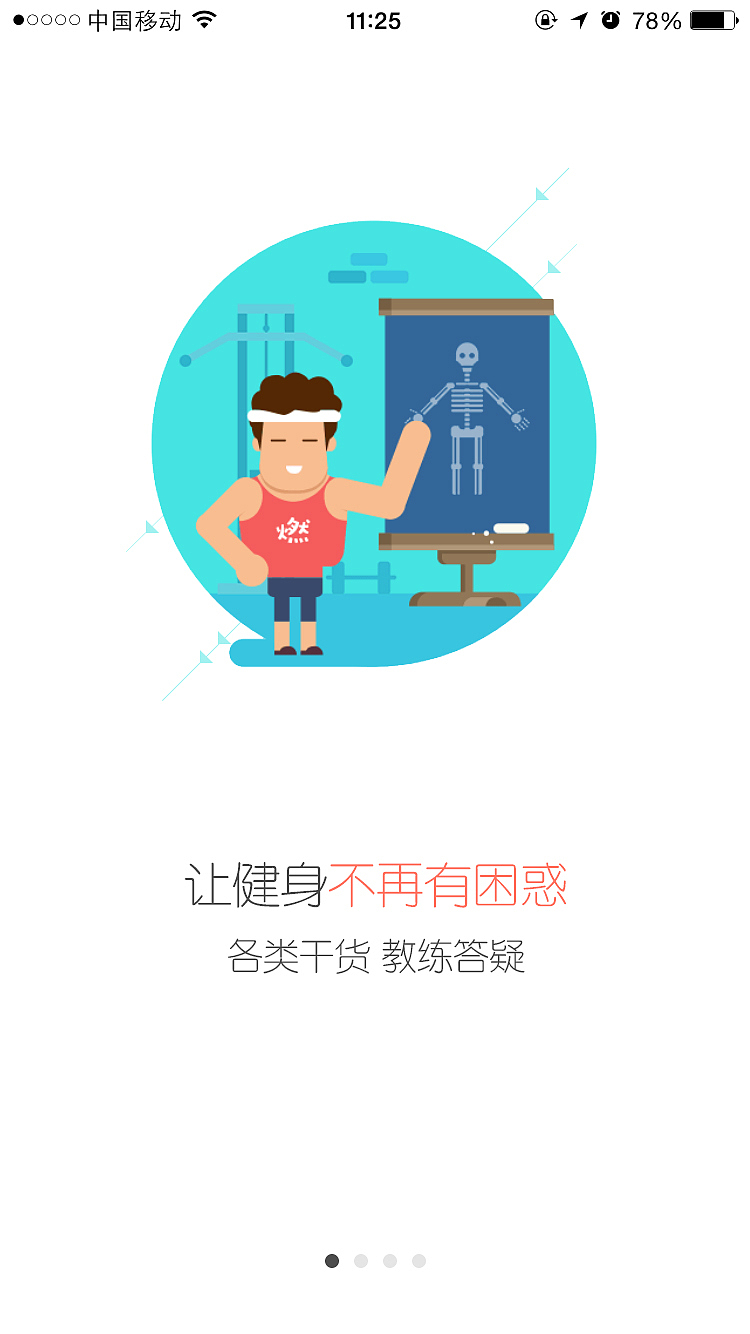Select the second pagination dot
This screenshot has width=750, height=1334.
(x=360, y=1261)
